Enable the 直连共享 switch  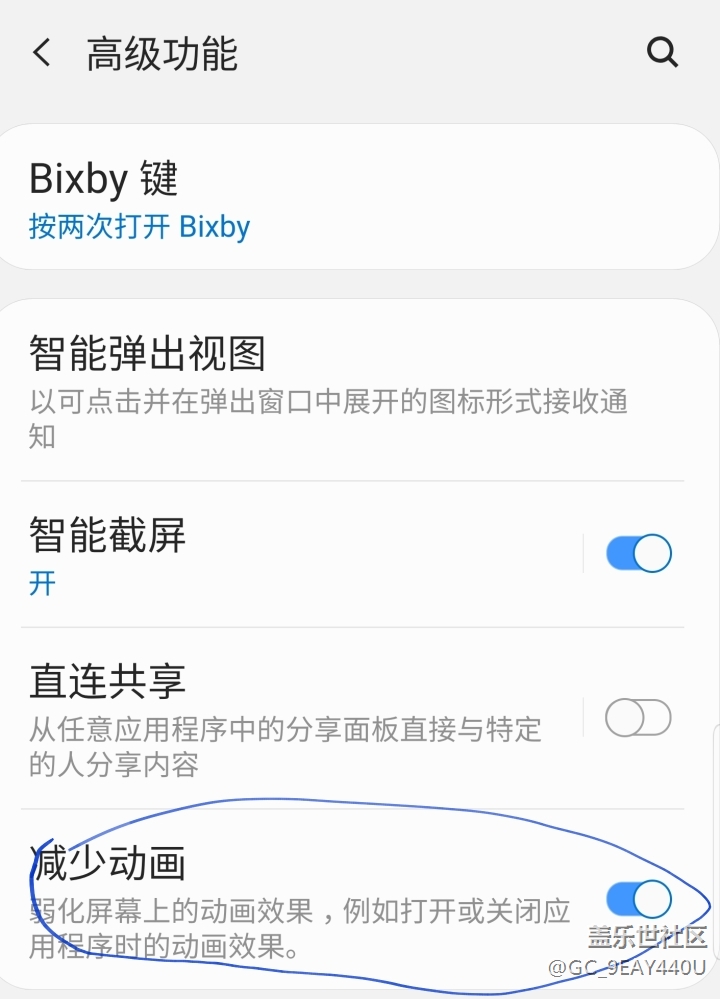(x=639, y=718)
